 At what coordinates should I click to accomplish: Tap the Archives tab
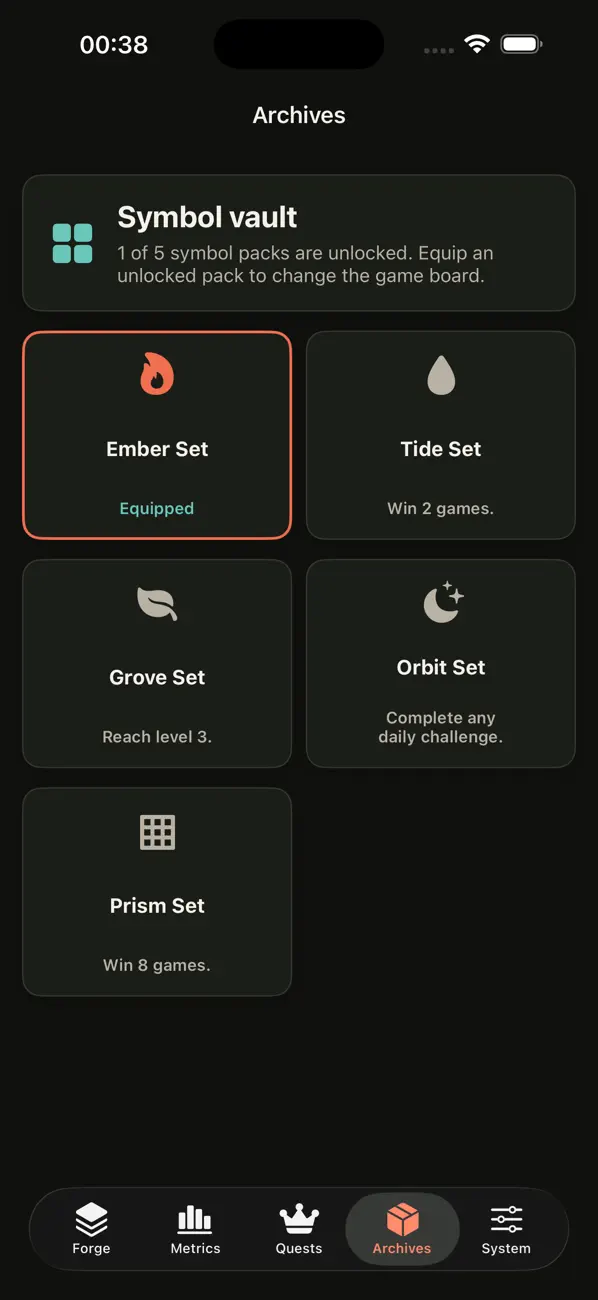[402, 1229]
